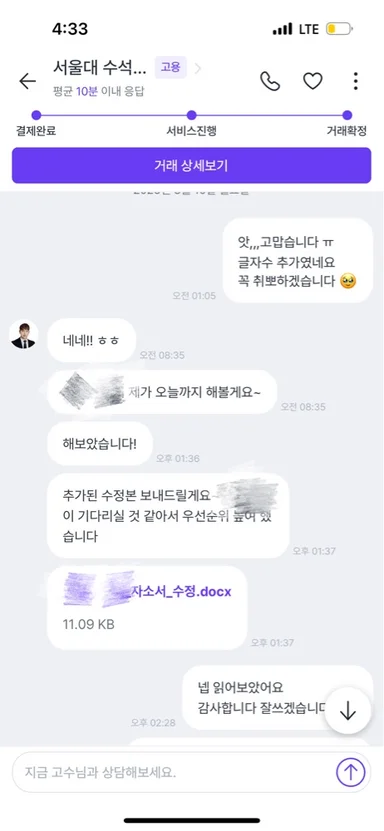Image resolution: width=384 pixels, height=831 pixels.
Task: Send the message with the up-arrow button
Action: [x=351, y=772]
